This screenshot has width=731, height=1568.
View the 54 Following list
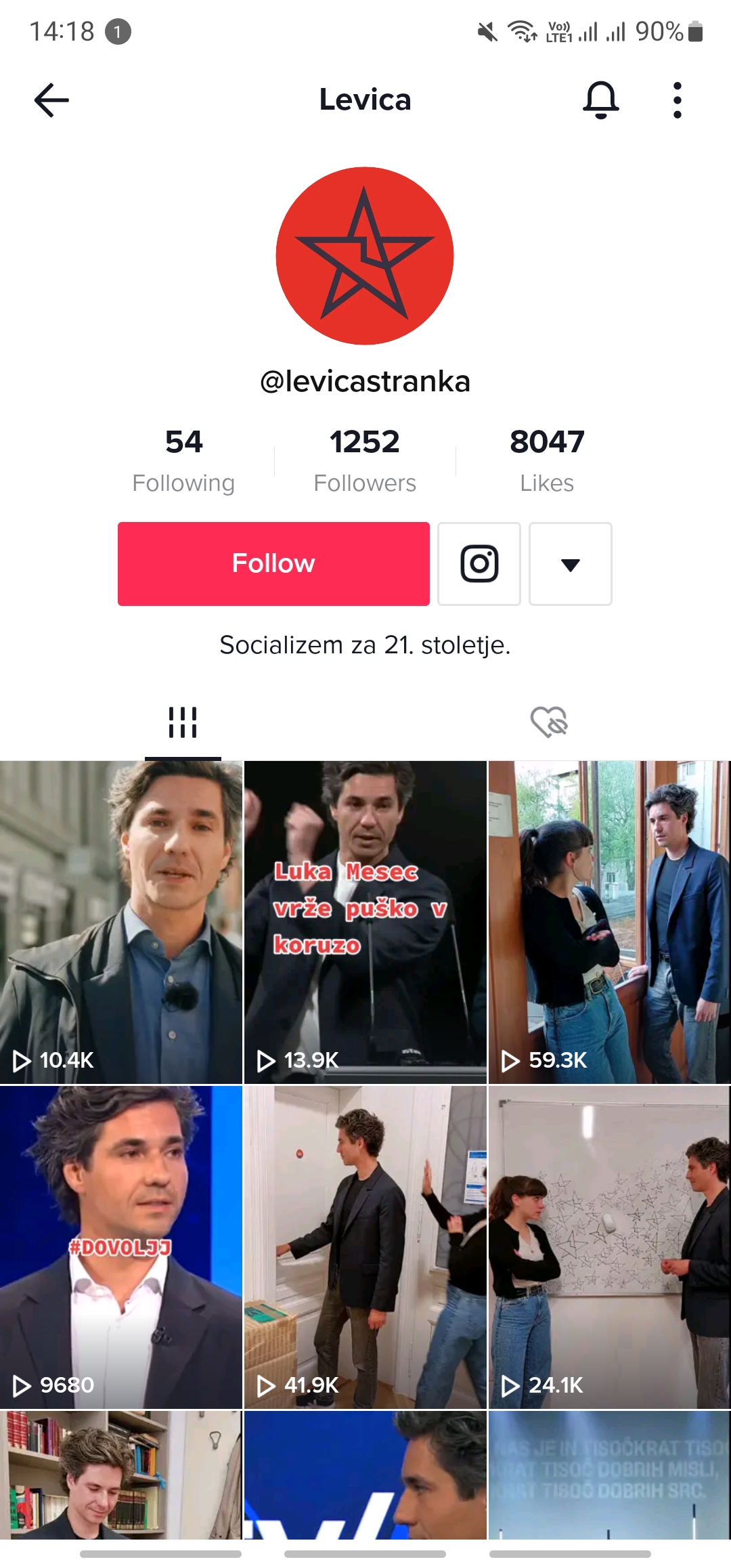[x=183, y=460]
